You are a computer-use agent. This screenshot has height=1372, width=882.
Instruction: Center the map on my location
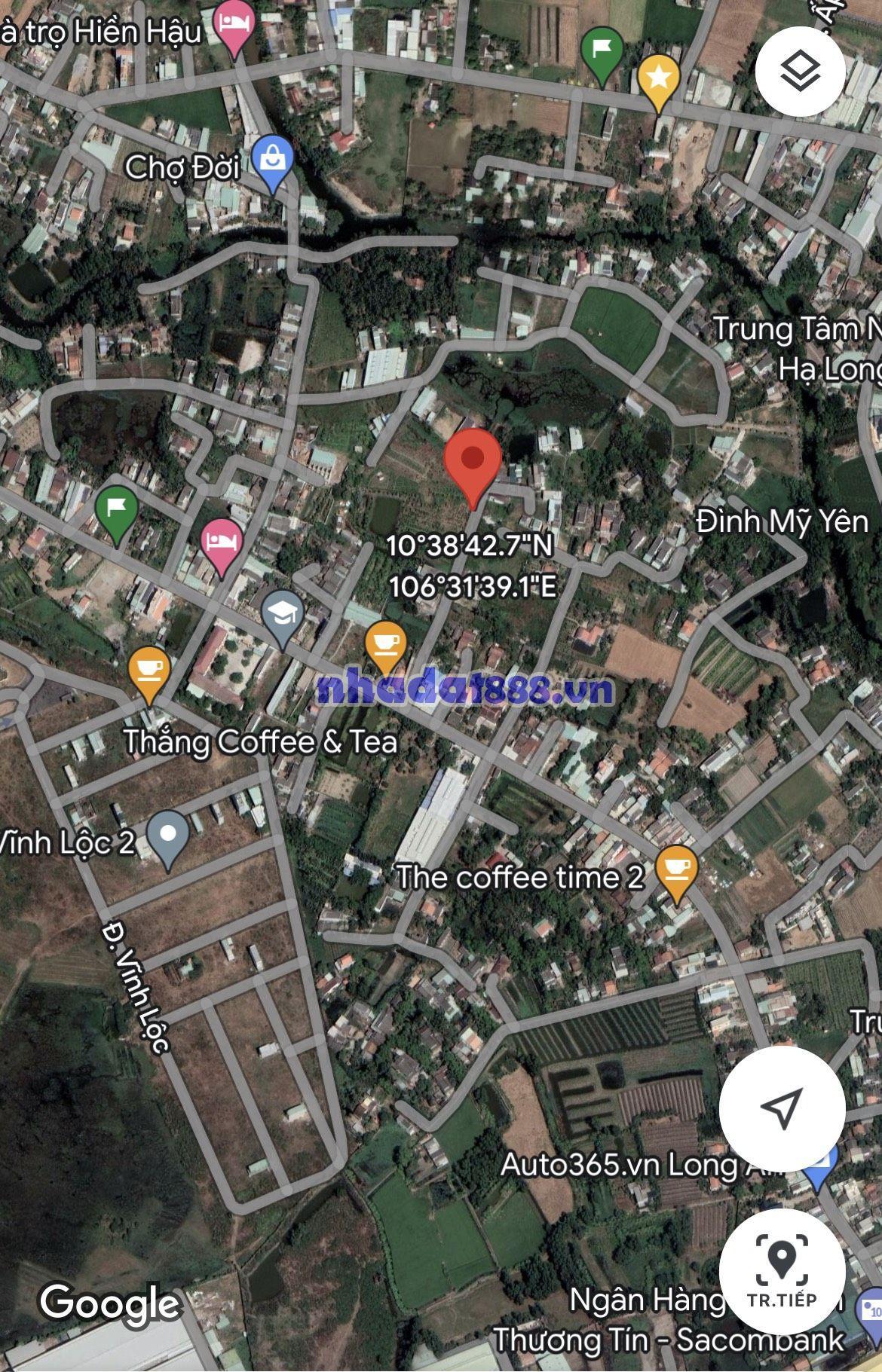coord(781,1107)
